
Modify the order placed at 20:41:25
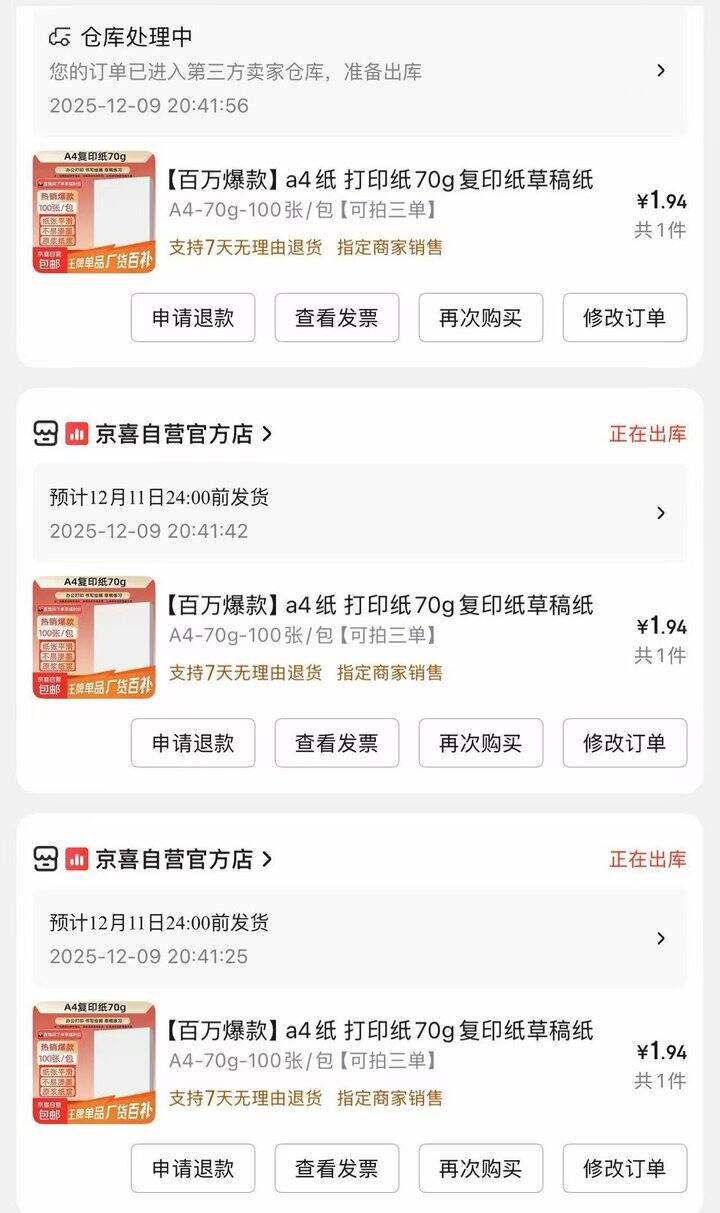[625, 1168]
